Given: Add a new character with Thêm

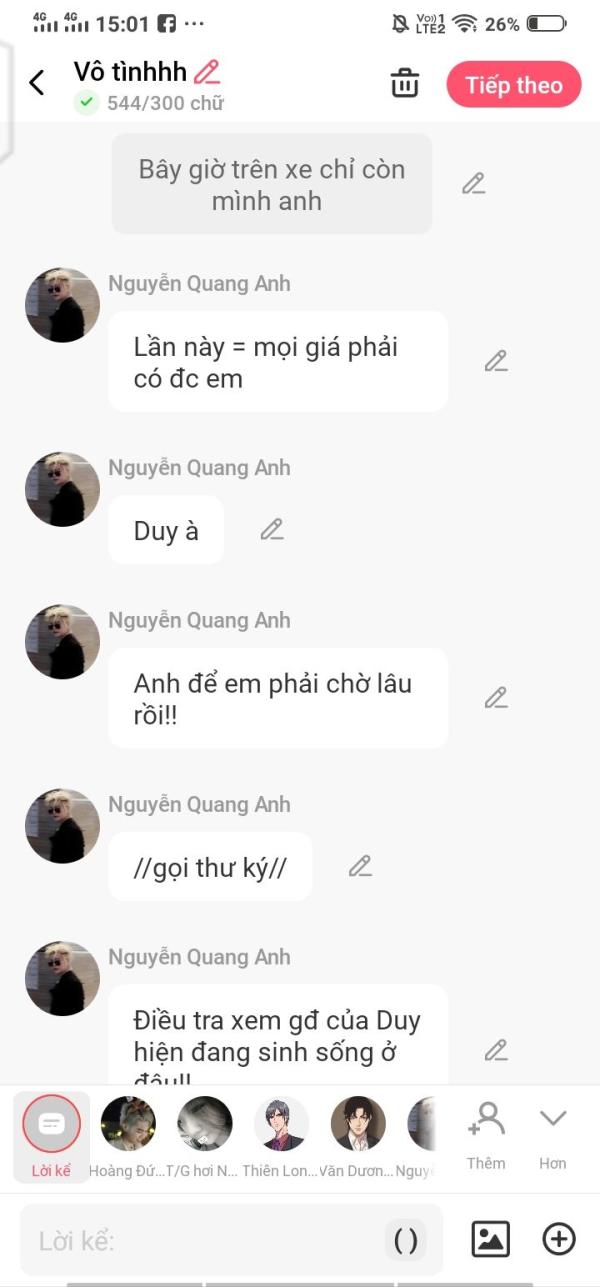Looking at the screenshot, I should pyautogui.click(x=486, y=1132).
